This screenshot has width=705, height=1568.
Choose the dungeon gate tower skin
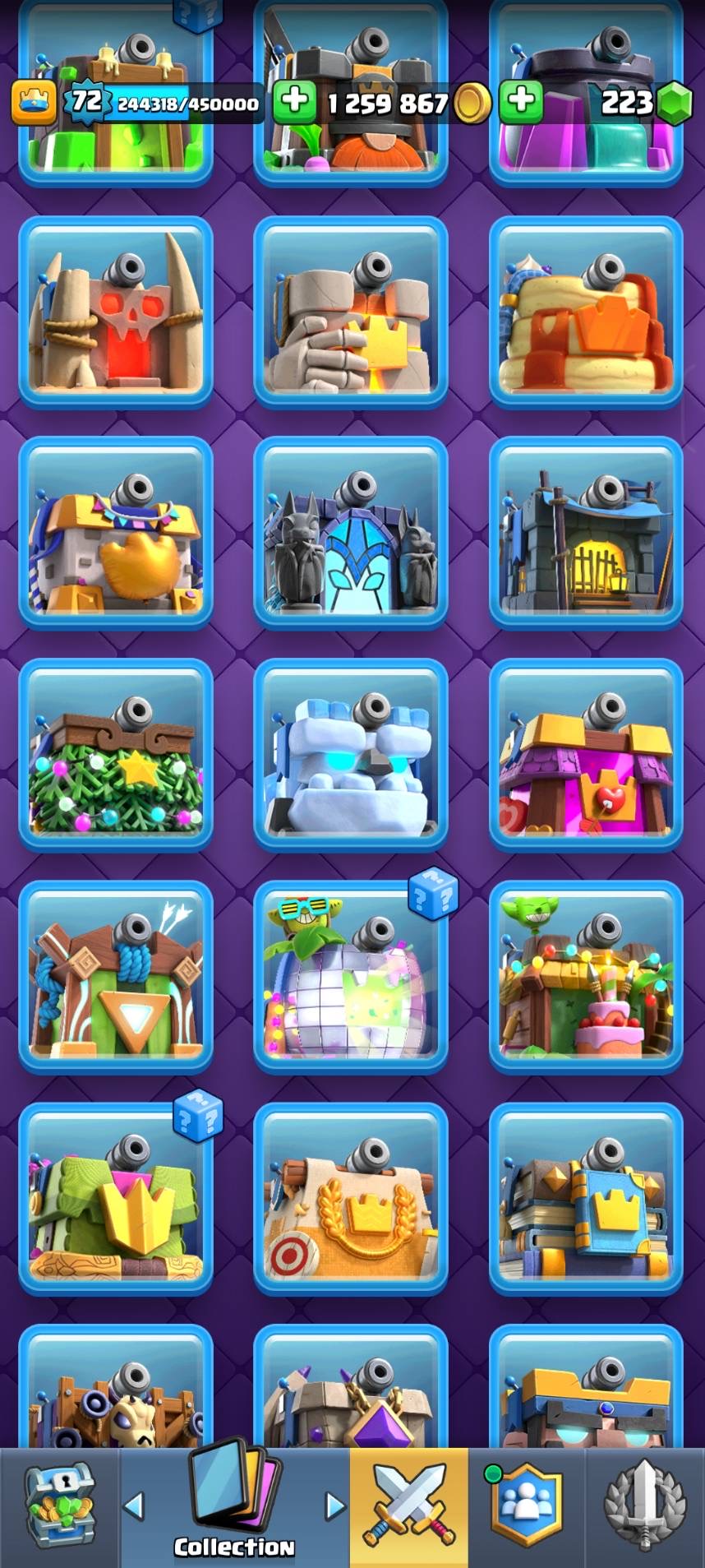point(586,534)
